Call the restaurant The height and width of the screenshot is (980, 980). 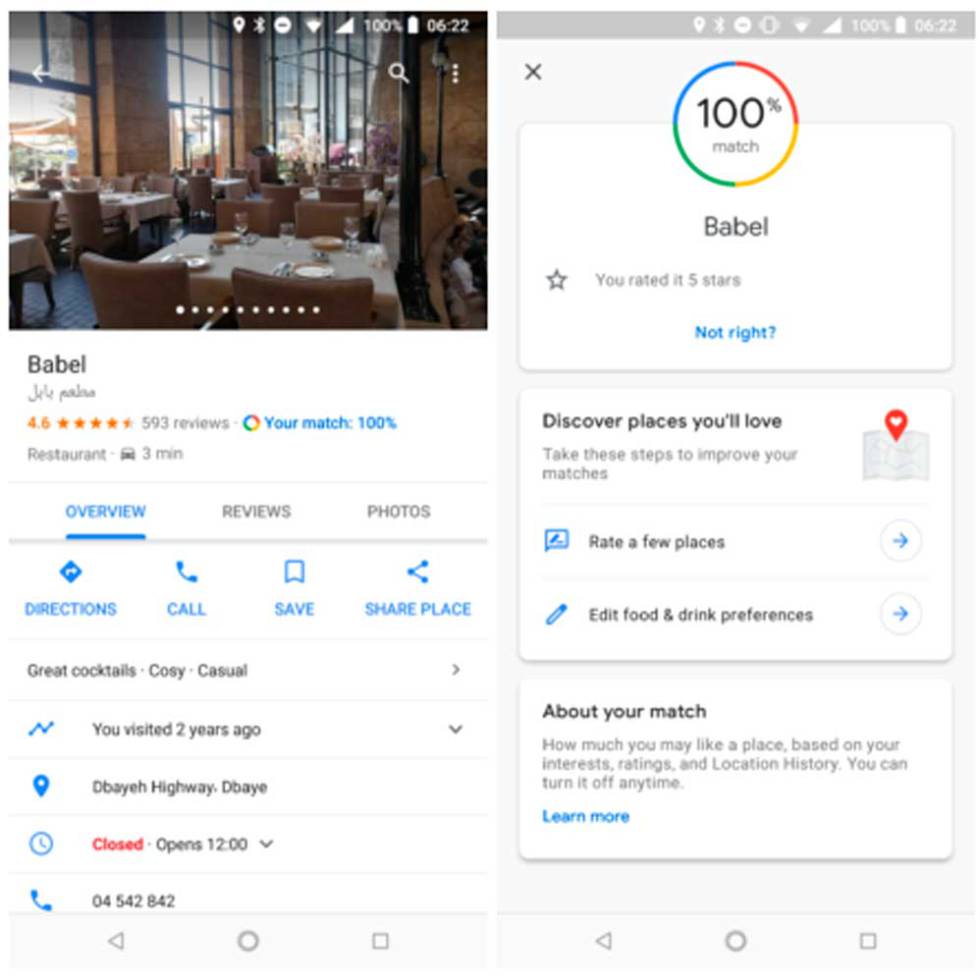pyautogui.click(x=186, y=588)
